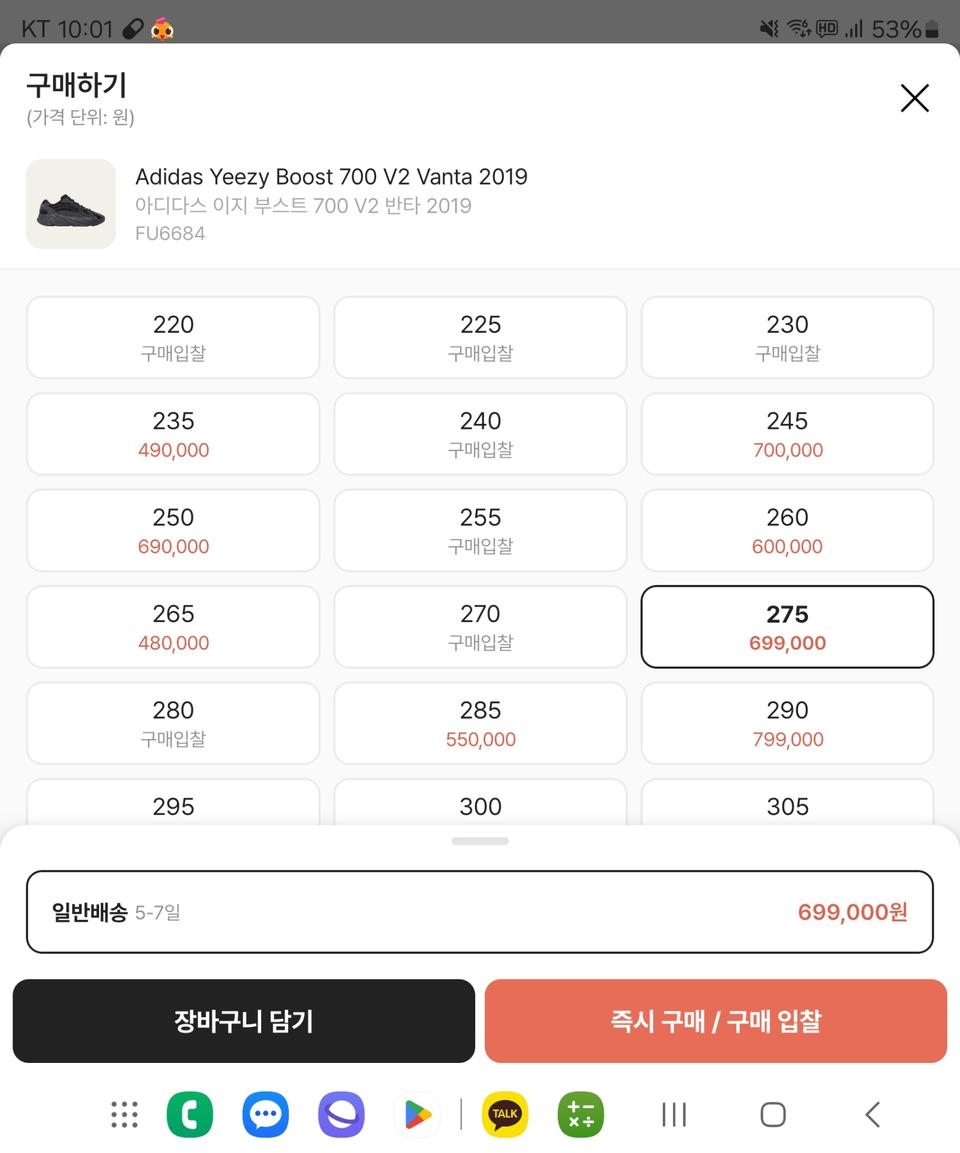960x1153 pixels.
Task: Open KakaoTalk from the navigation bar
Action: click(x=505, y=1114)
